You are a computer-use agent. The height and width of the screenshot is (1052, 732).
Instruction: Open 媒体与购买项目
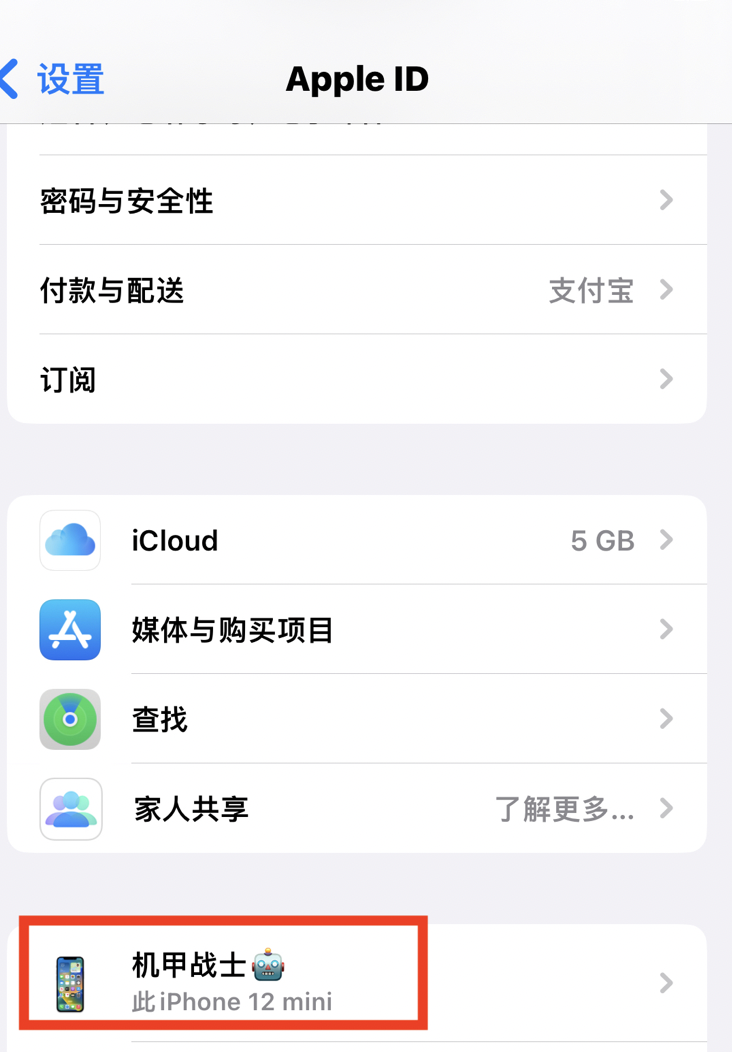coord(356,630)
